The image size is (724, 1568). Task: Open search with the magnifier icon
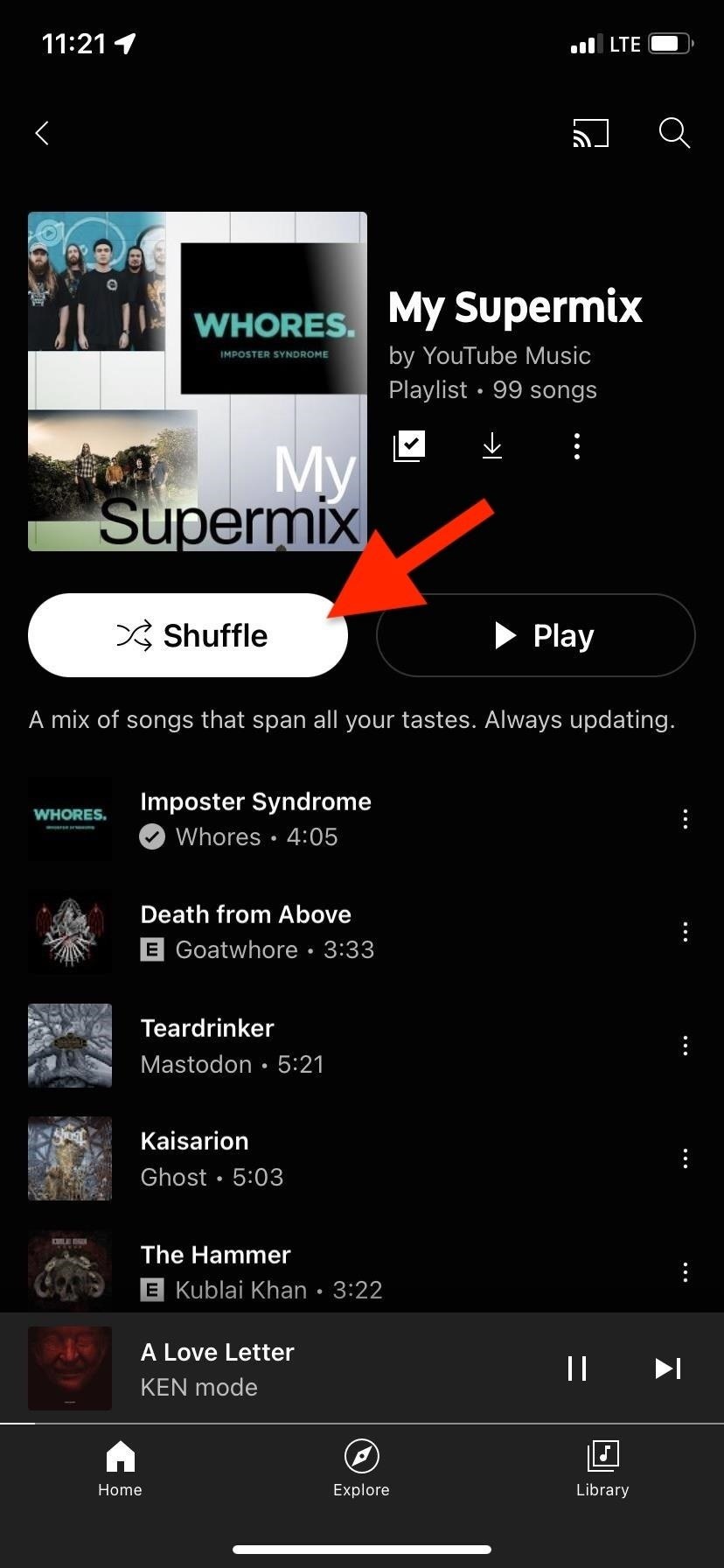pyautogui.click(x=674, y=133)
